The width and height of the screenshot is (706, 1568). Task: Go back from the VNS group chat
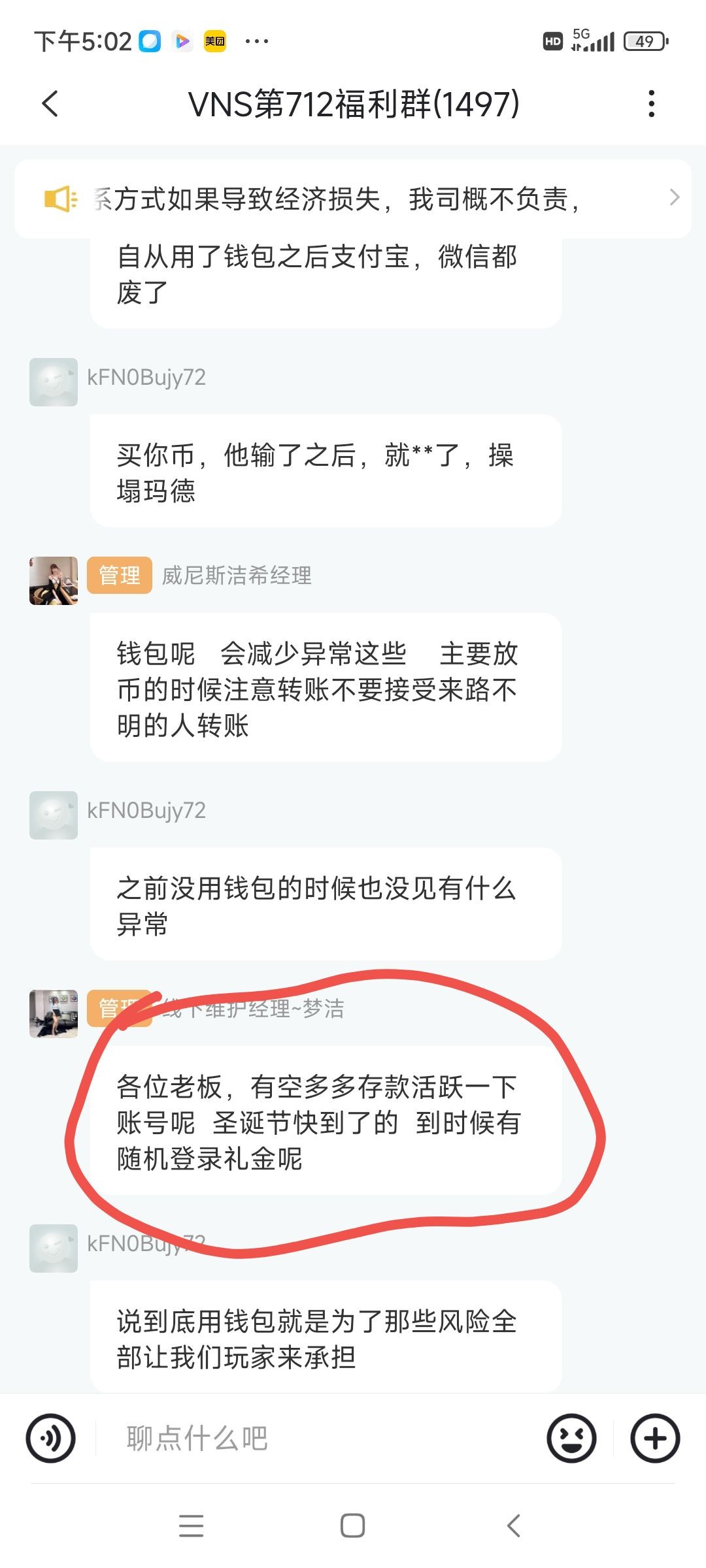pos(50,104)
